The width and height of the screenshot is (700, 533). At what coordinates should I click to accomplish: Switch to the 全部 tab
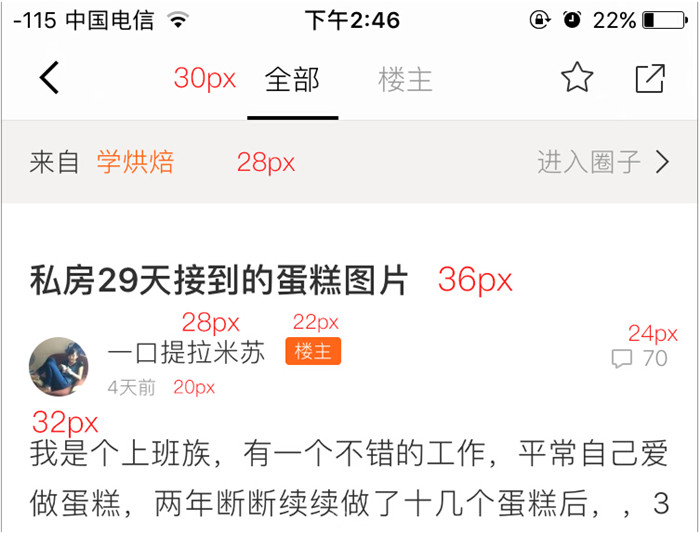pos(292,80)
